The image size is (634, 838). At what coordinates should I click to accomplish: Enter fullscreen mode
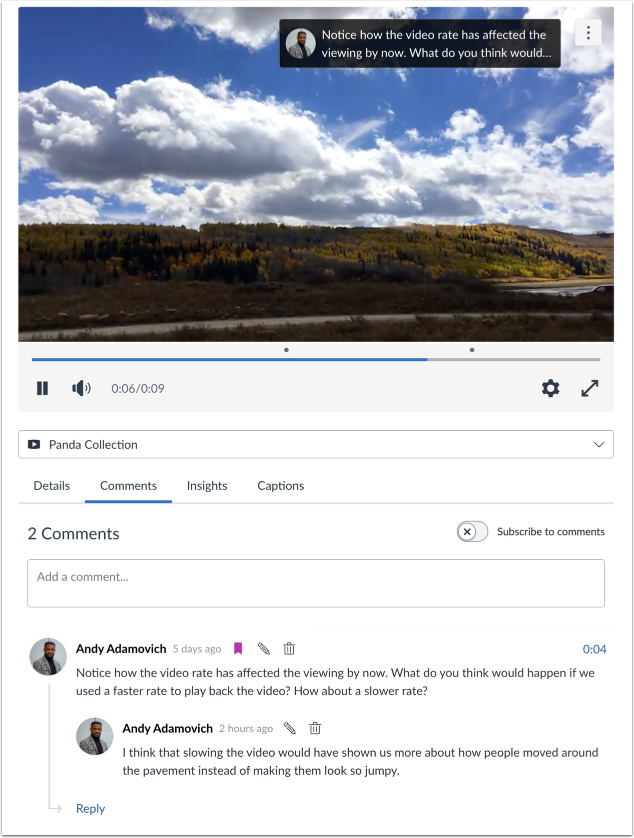(x=590, y=388)
